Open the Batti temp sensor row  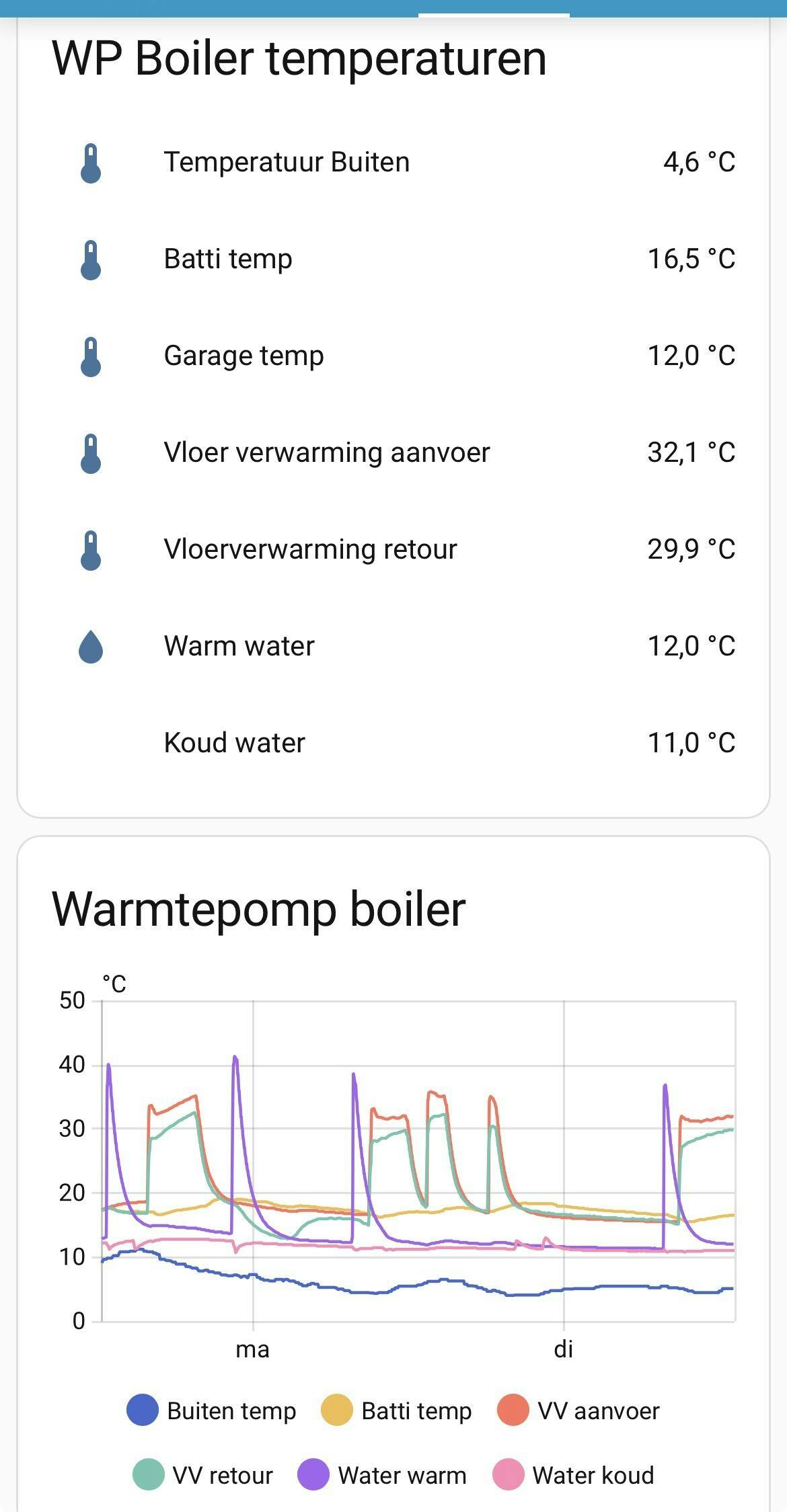[x=228, y=259]
